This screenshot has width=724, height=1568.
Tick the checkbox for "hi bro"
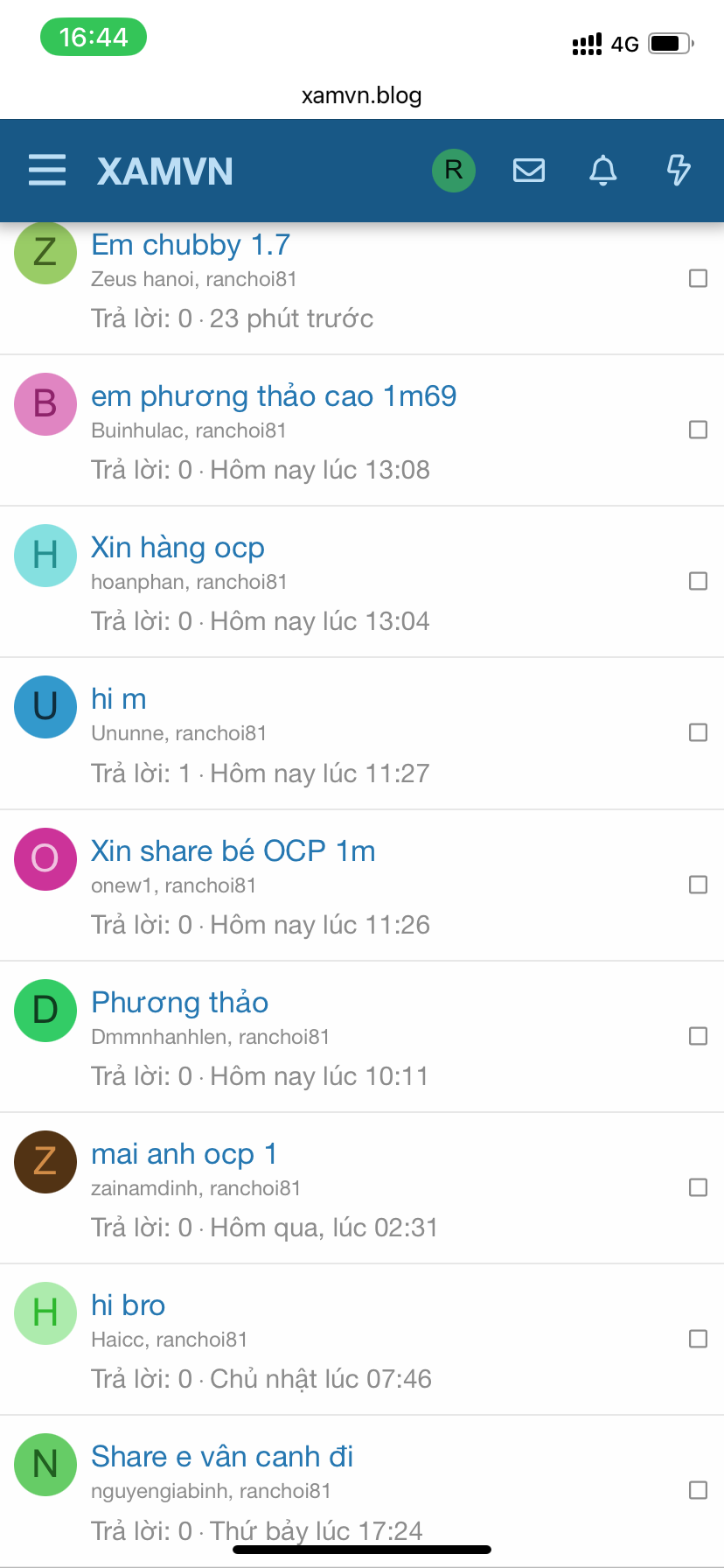coord(698,1339)
